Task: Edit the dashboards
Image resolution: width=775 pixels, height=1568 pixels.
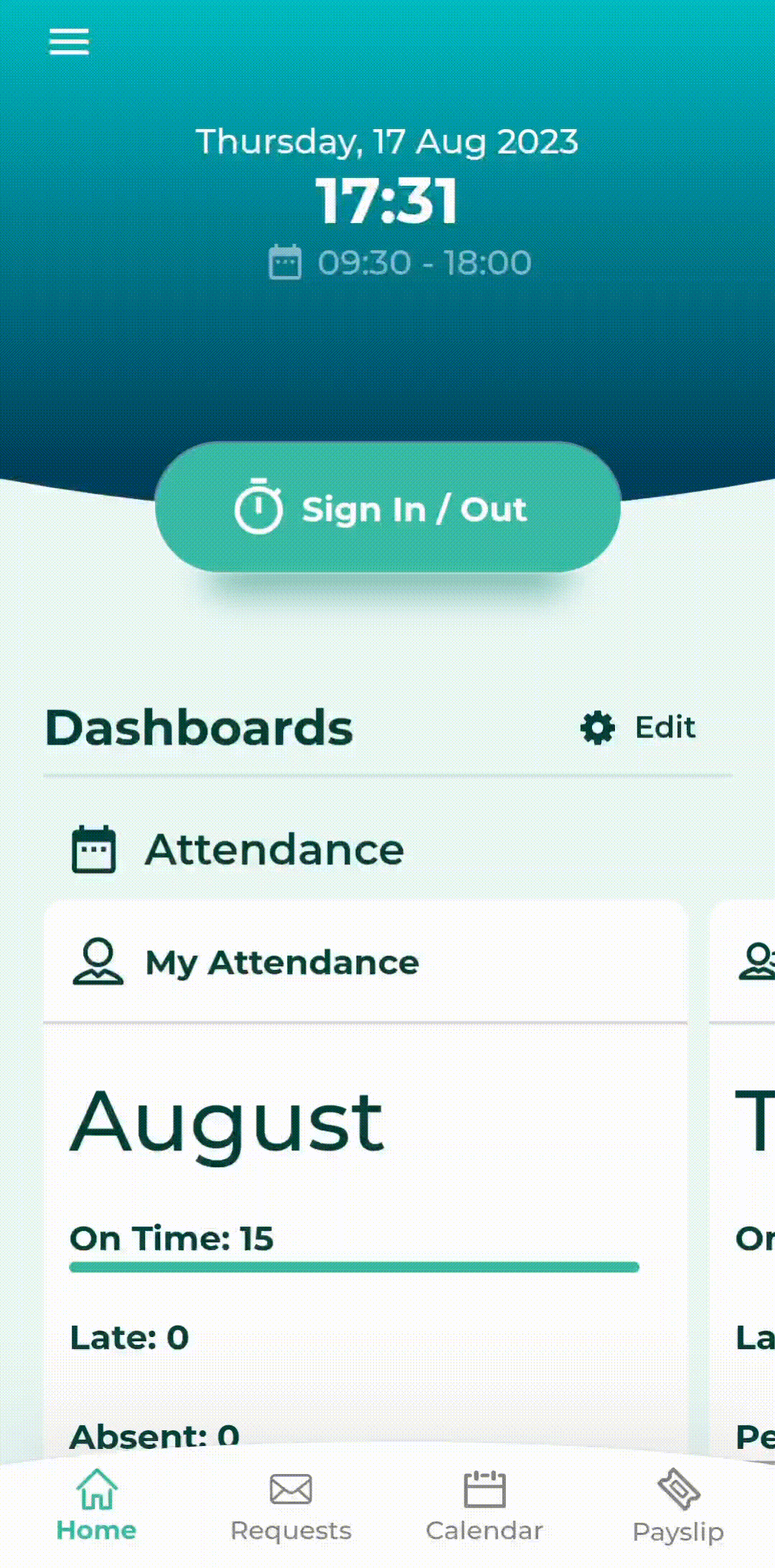Action: click(639, 727)
